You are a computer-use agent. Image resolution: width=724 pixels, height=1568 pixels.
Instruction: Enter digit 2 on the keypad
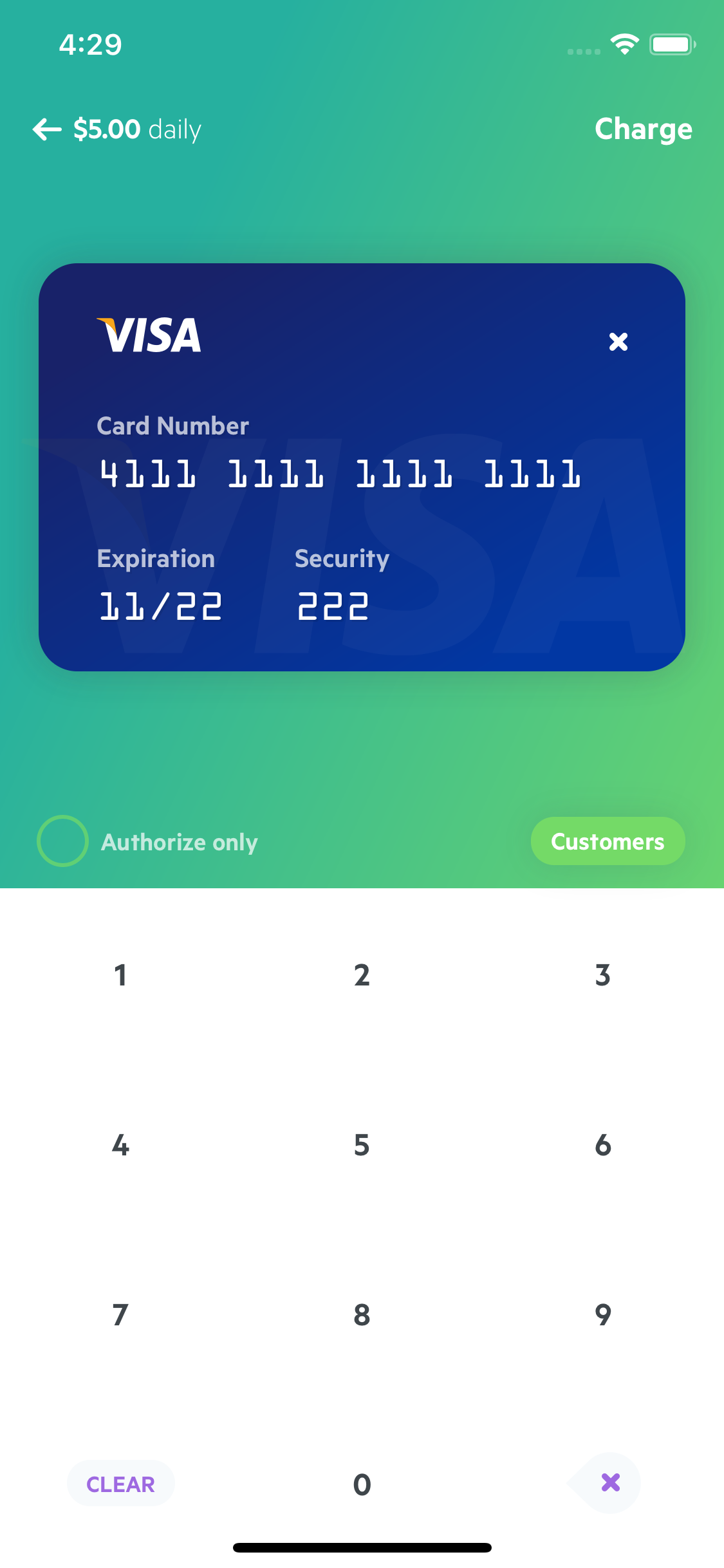[x=362, y=975]
